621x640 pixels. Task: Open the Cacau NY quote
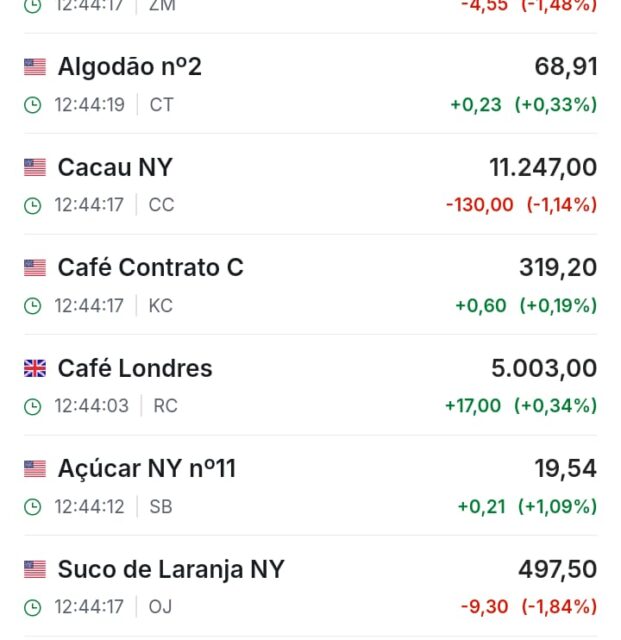(310, 184)
